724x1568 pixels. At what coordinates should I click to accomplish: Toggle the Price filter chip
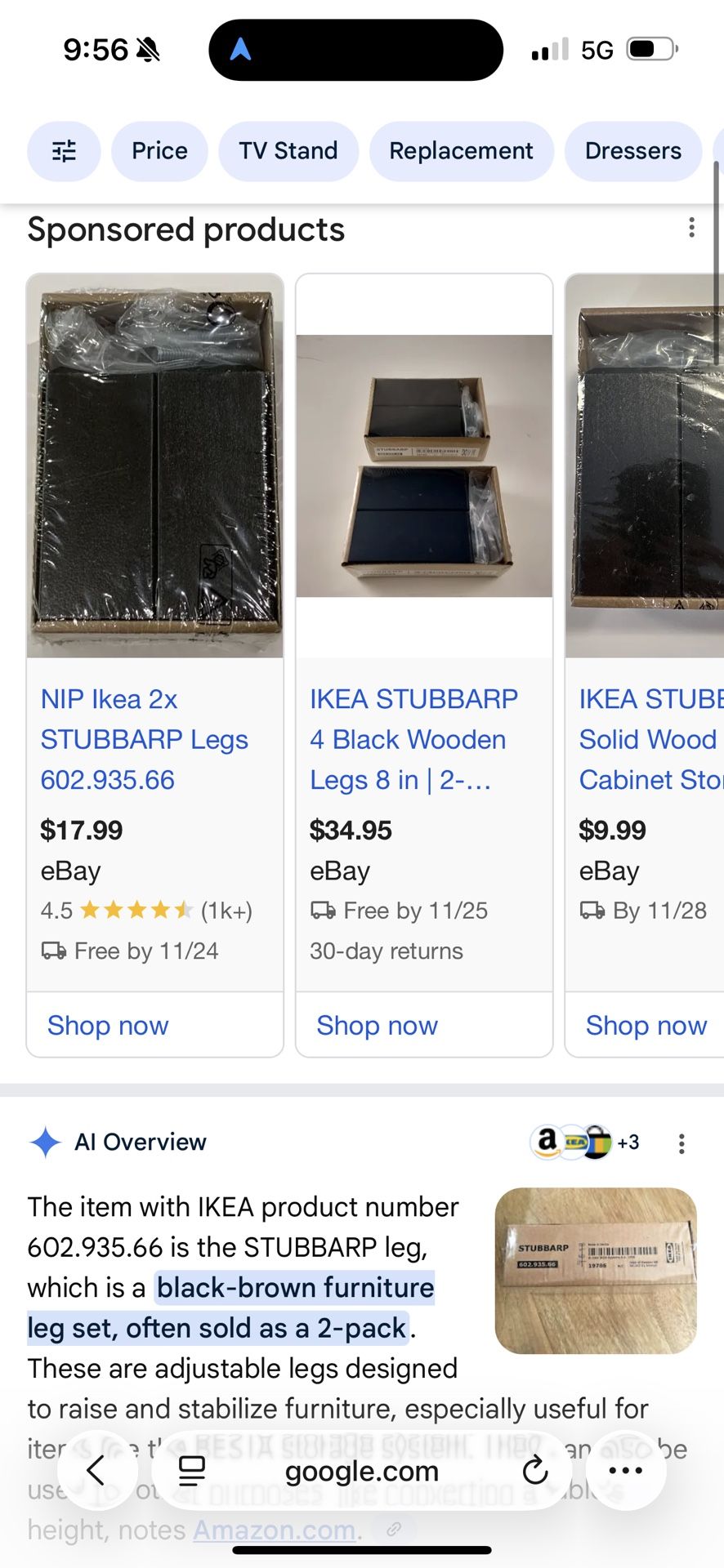[159, 150]
